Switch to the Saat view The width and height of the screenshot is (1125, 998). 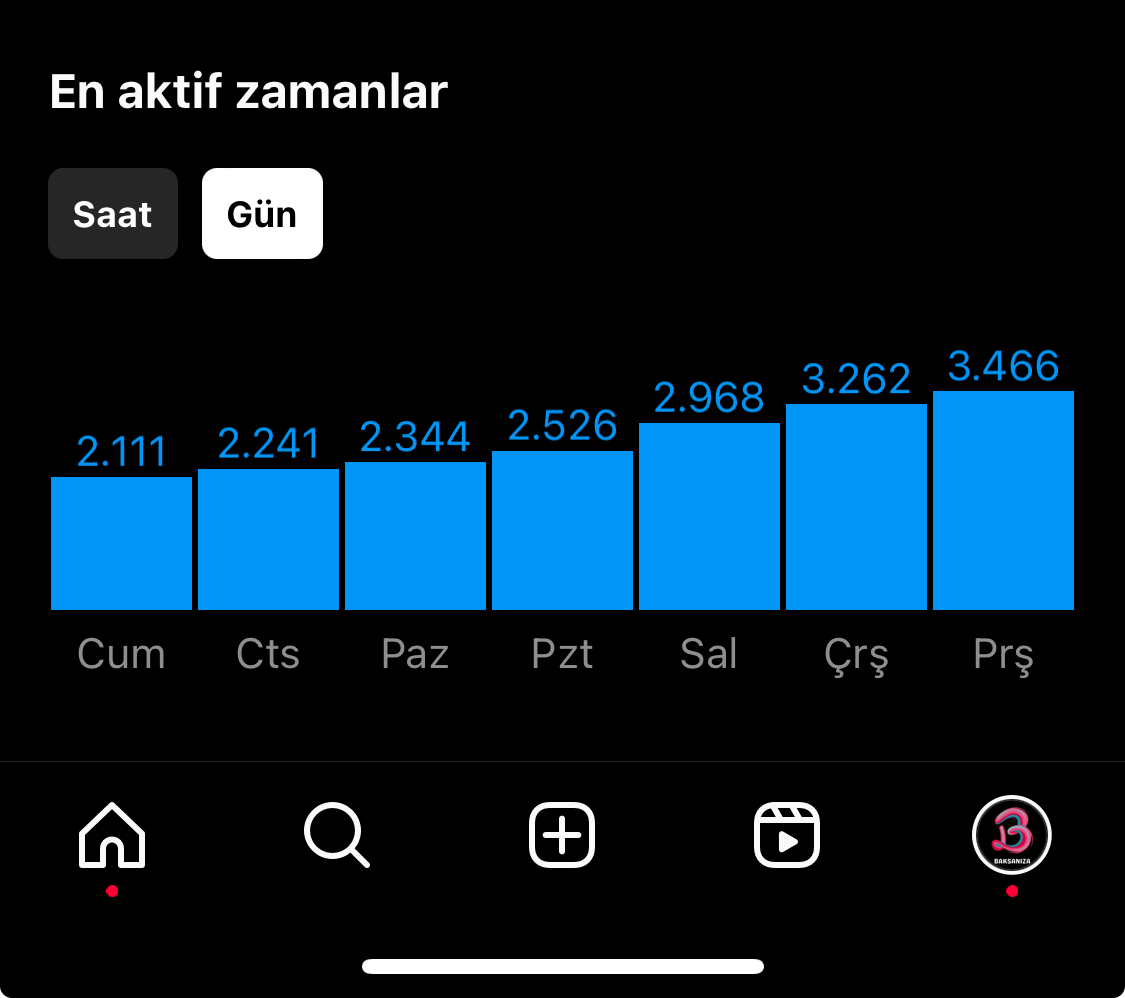[x=113, y=214]
